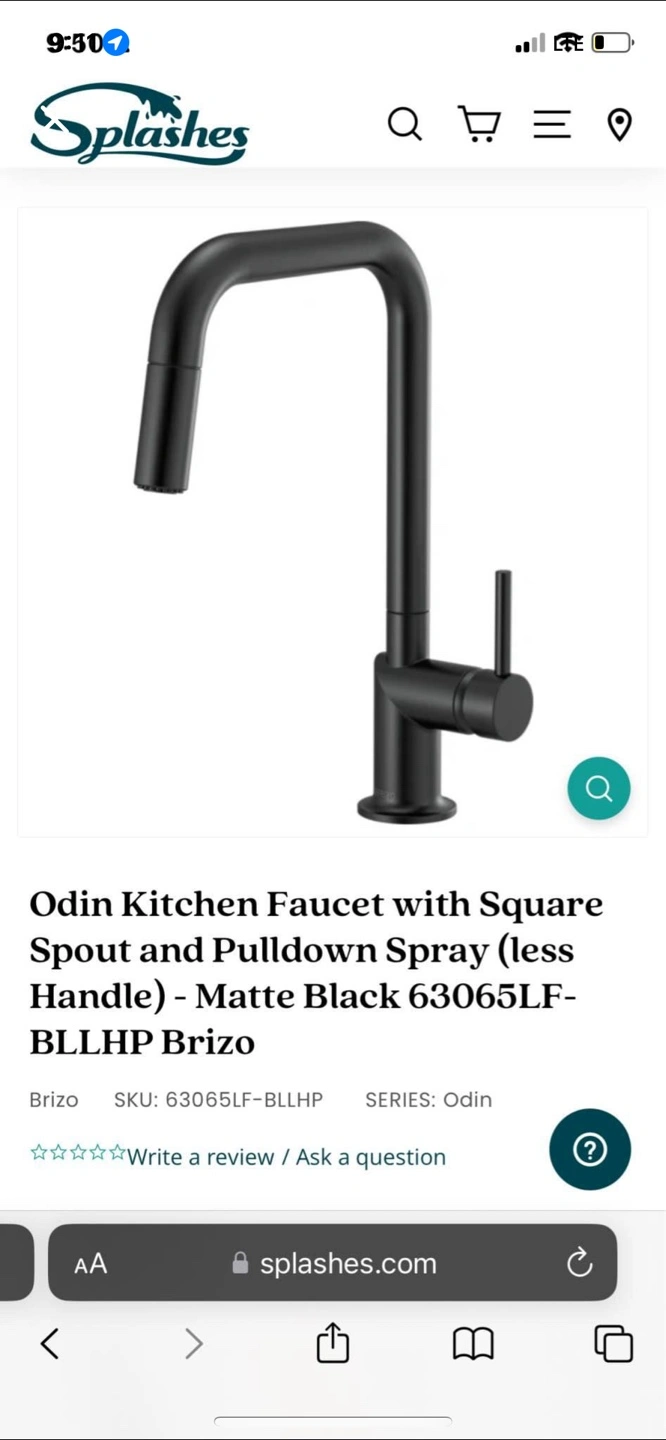Open the help question mark button
The image size is (666, 1440).
click(590, 1149)
